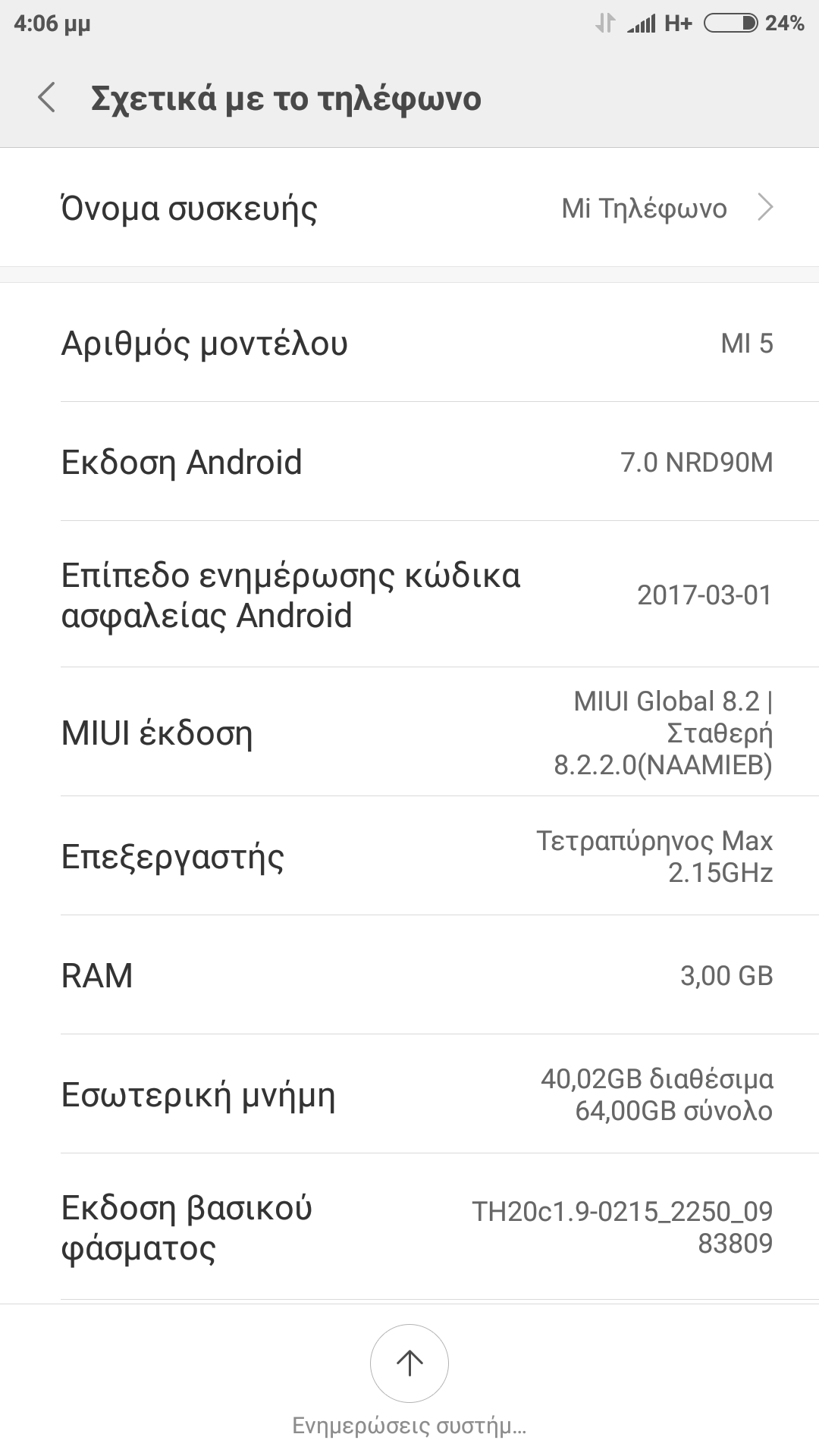Tap the Αριθμός μοντέλου row
Viewport: 819px width, 1456px height.
[x=409, y=343]
